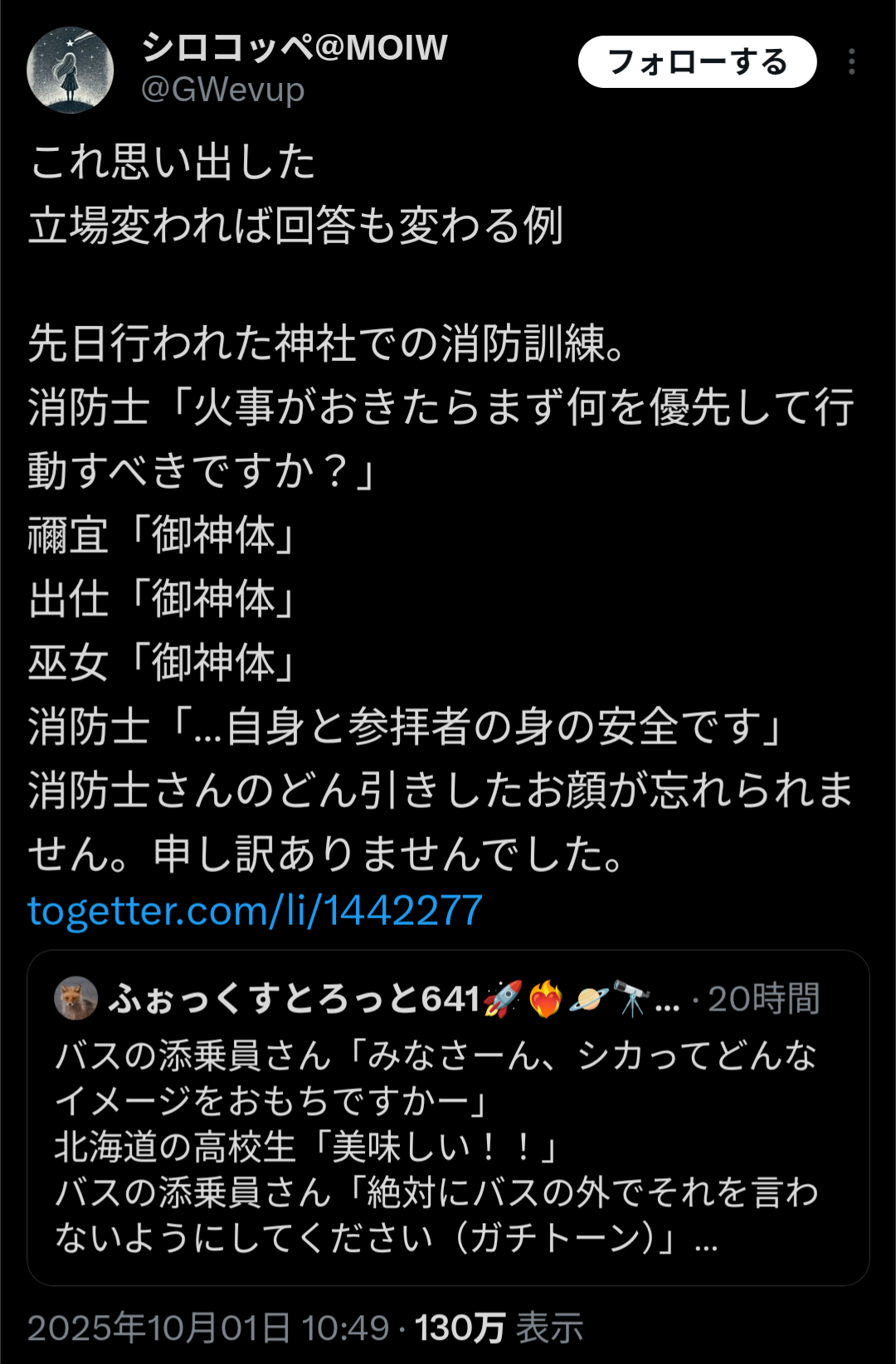This screenshot has height=1364, width=896.
Task: Tap the @GWevup account name
Action: click(x=222, y=90)
